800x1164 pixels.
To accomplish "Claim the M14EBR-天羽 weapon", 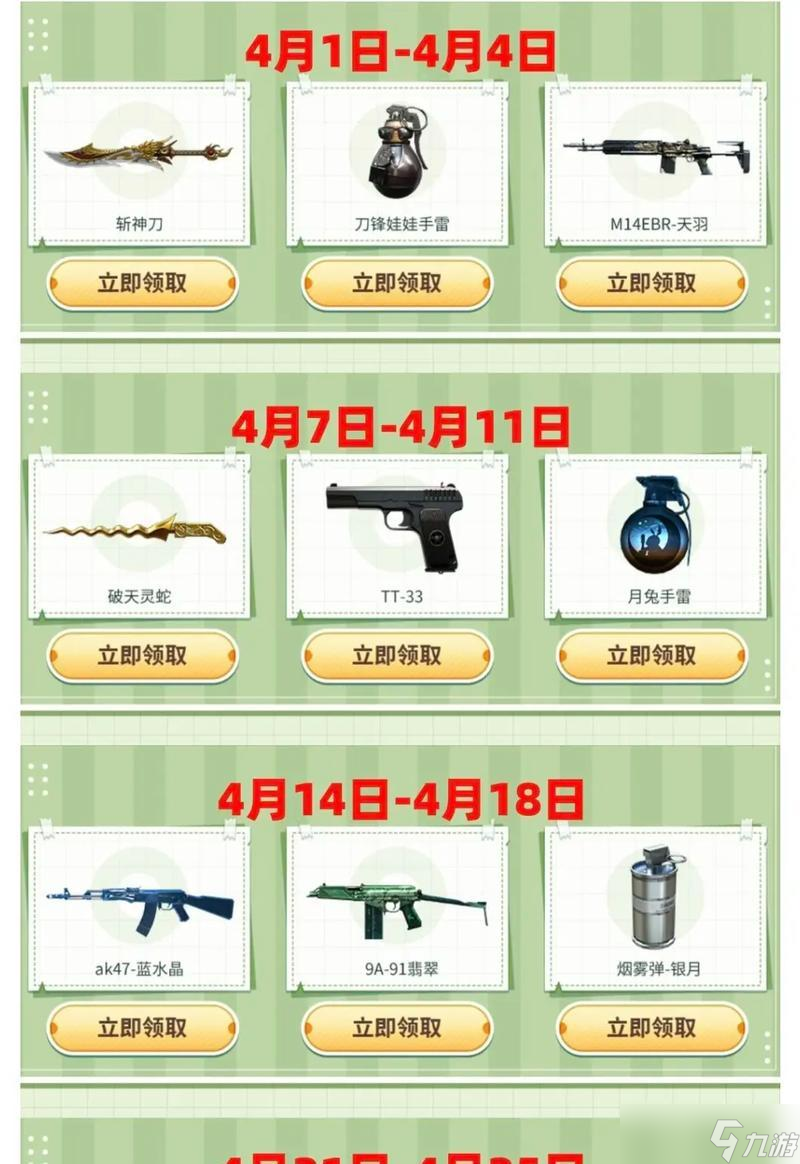I will 651,283.
